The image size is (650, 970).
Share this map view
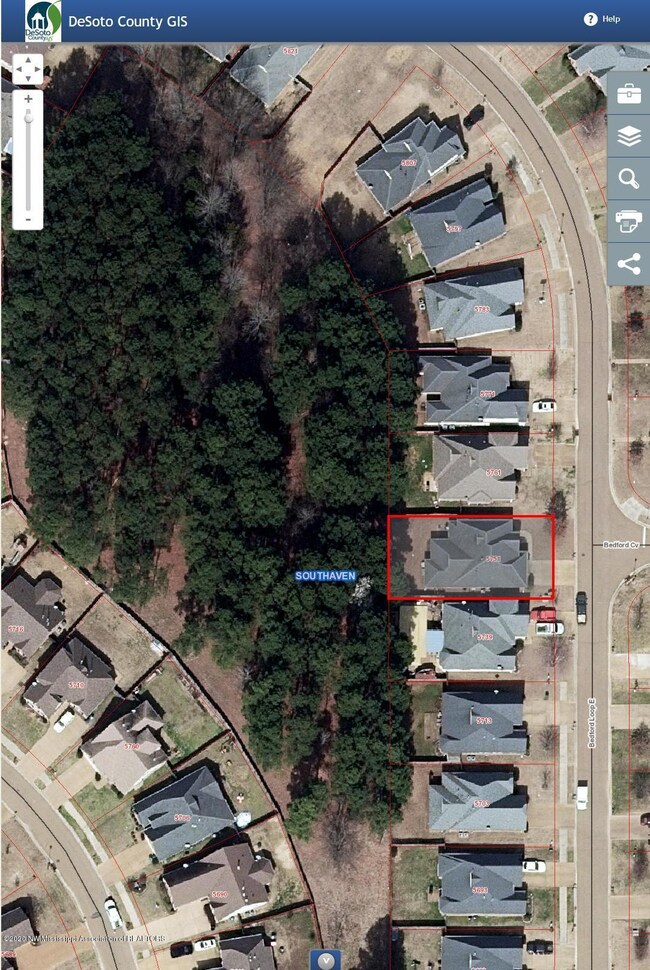629,264
